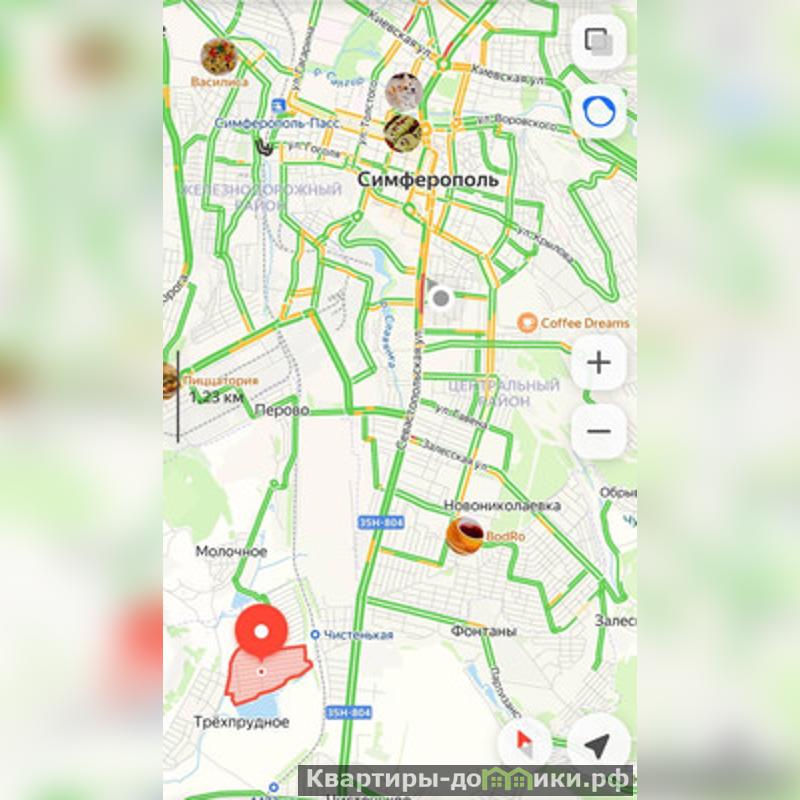The image size is (800, 800).
Task: Open the map layers button
Action: pyautogui.click(x=598, y=42)
